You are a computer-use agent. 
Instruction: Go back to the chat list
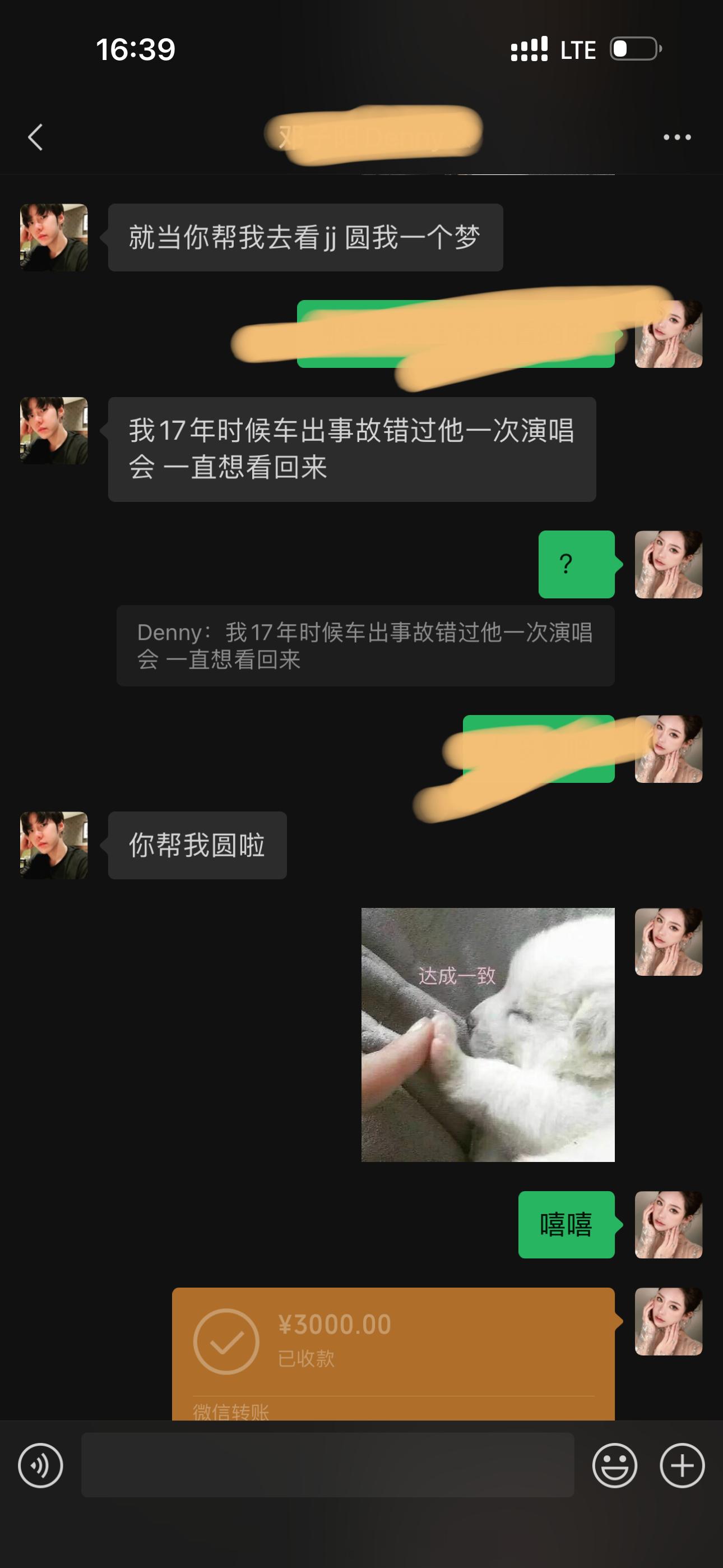pos(36,137)
